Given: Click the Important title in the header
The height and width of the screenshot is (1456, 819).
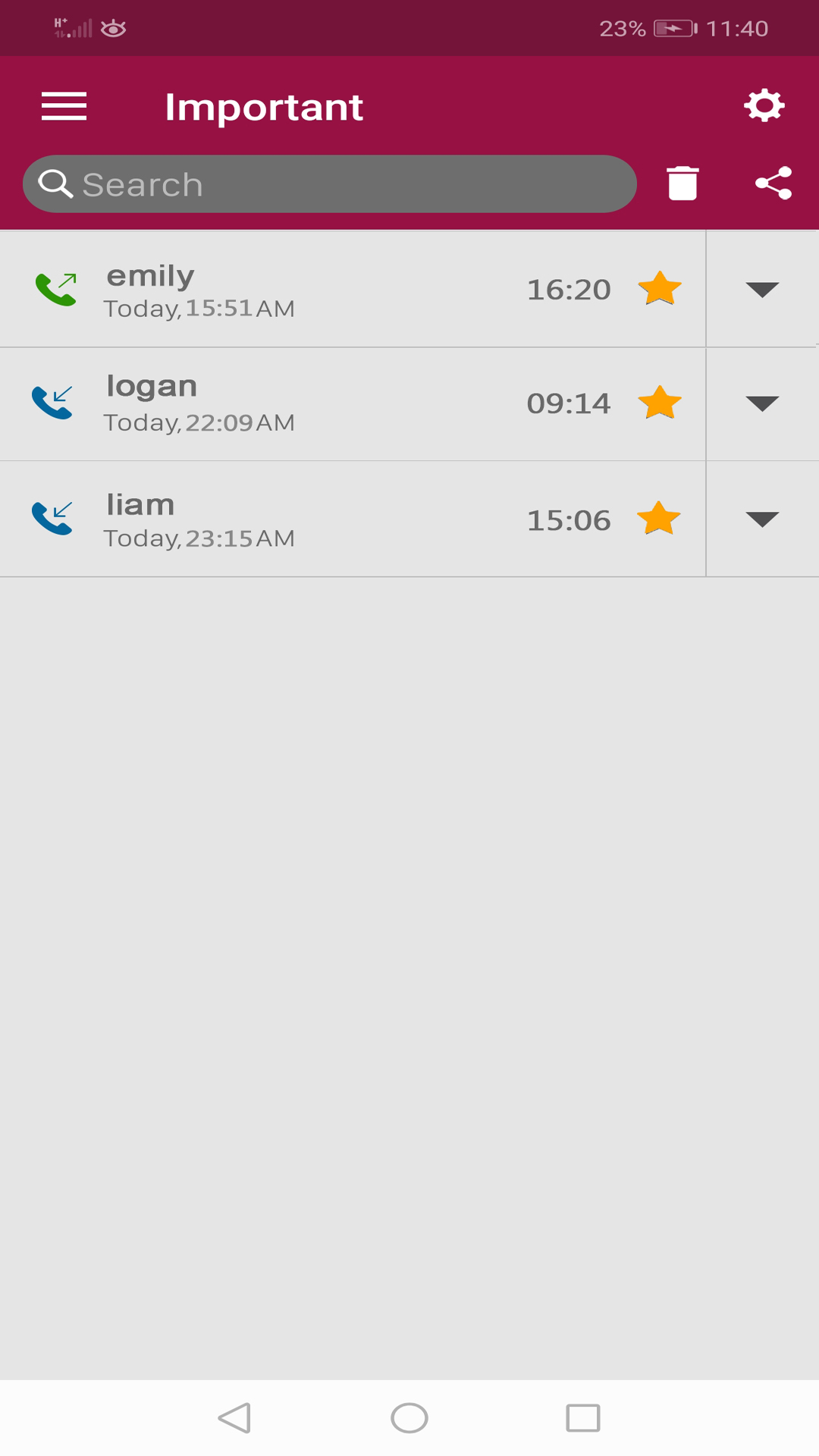Looking at the screenshot, I should pos(264,106).
